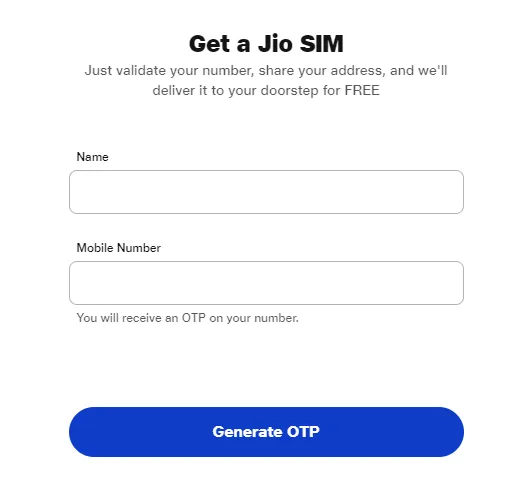Viewport: 532px width, 489px height.
Task: Tap the Generate OTP button
Action: pyautogui.click(x=266, y=432)
